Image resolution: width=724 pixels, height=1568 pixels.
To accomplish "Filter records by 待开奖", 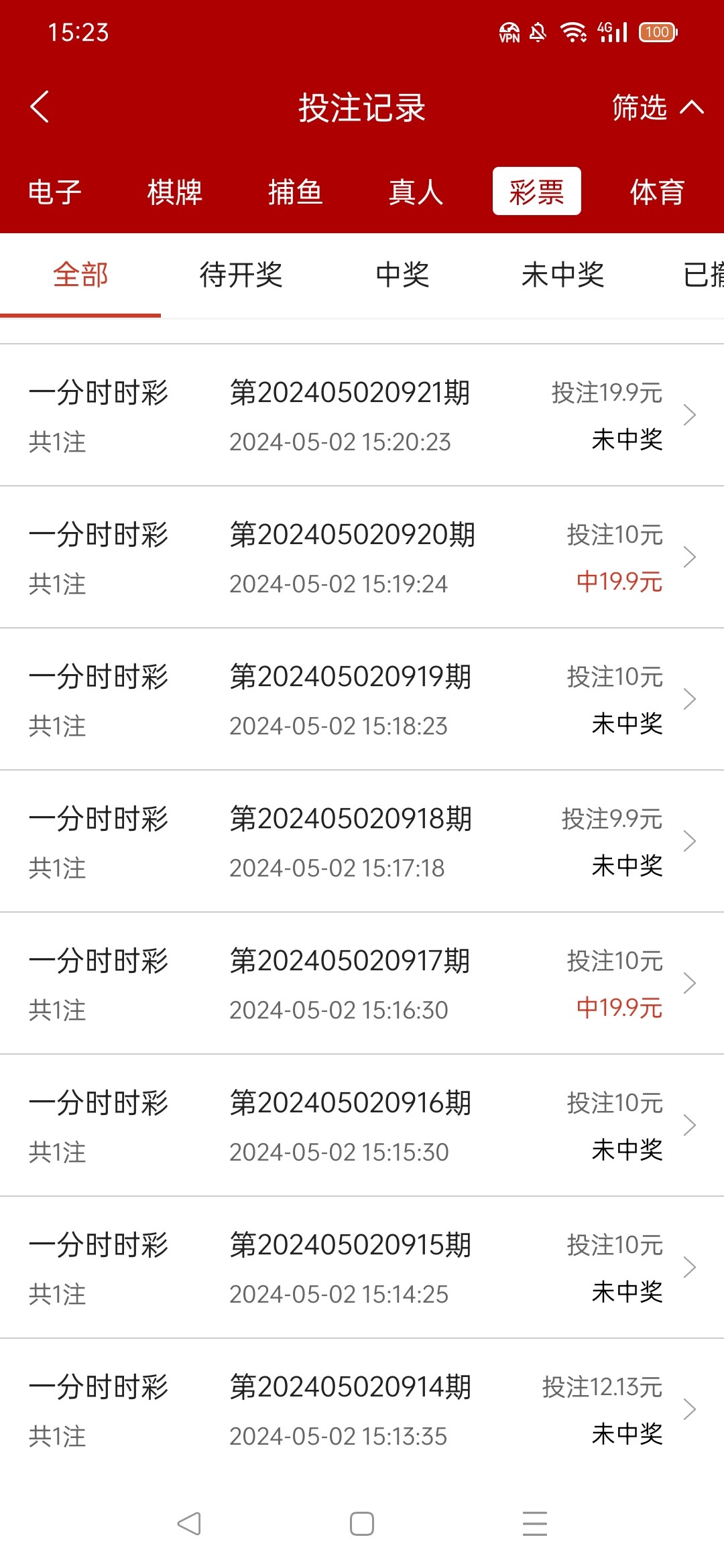I will point(241,275).
